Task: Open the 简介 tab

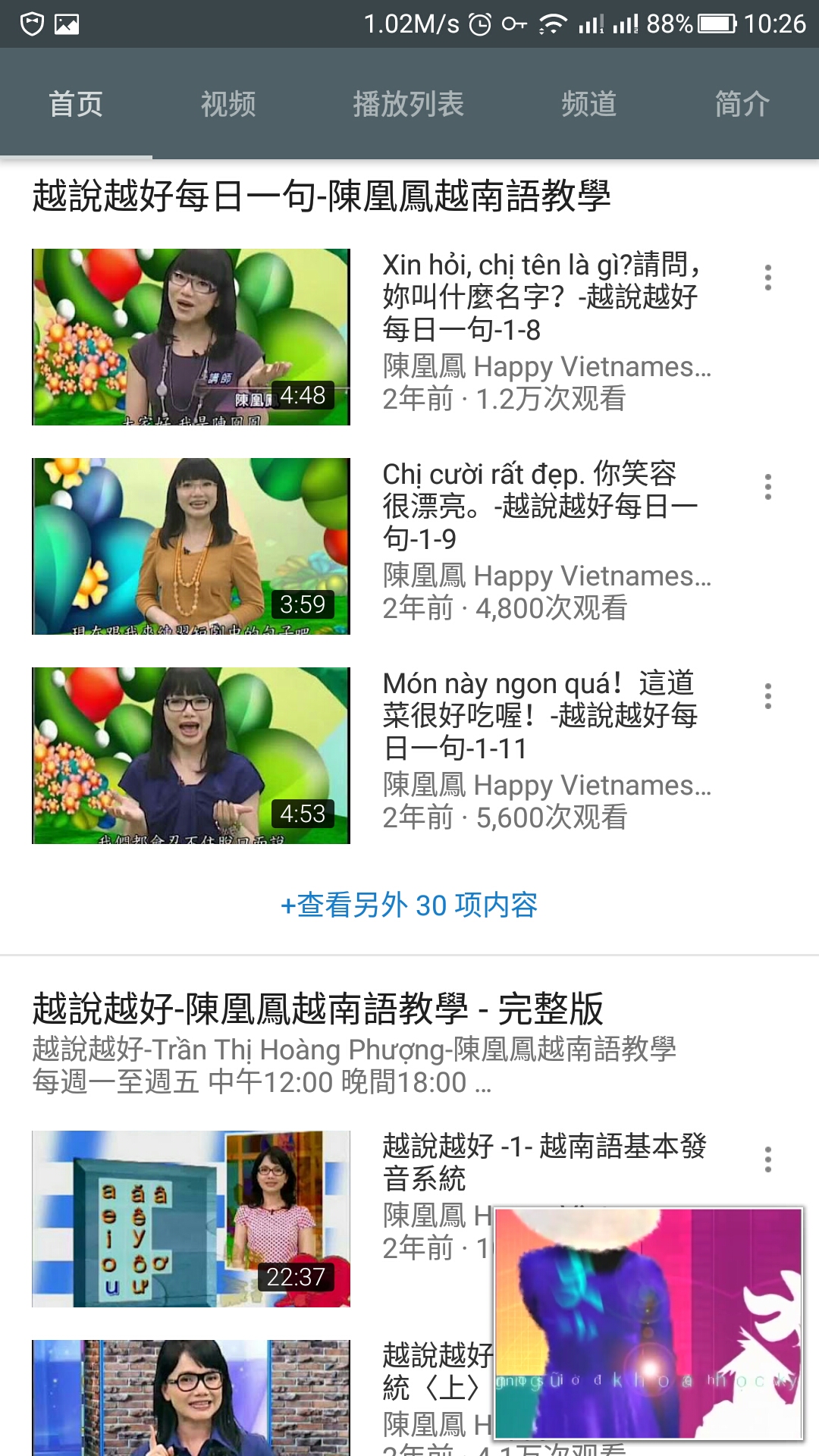Action: [x=741, y=104]
